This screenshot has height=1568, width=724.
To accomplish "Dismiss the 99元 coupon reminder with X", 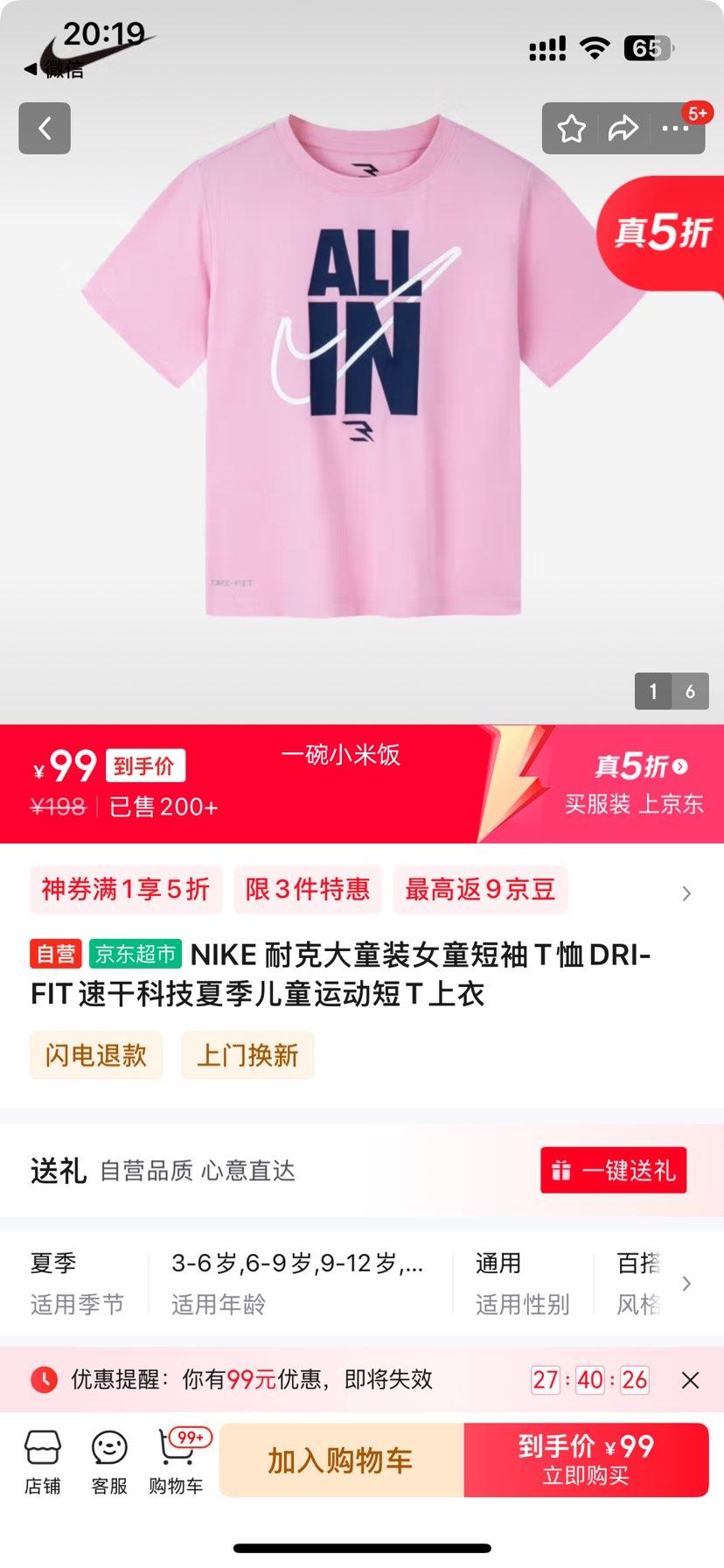I will pos(690,1380).
